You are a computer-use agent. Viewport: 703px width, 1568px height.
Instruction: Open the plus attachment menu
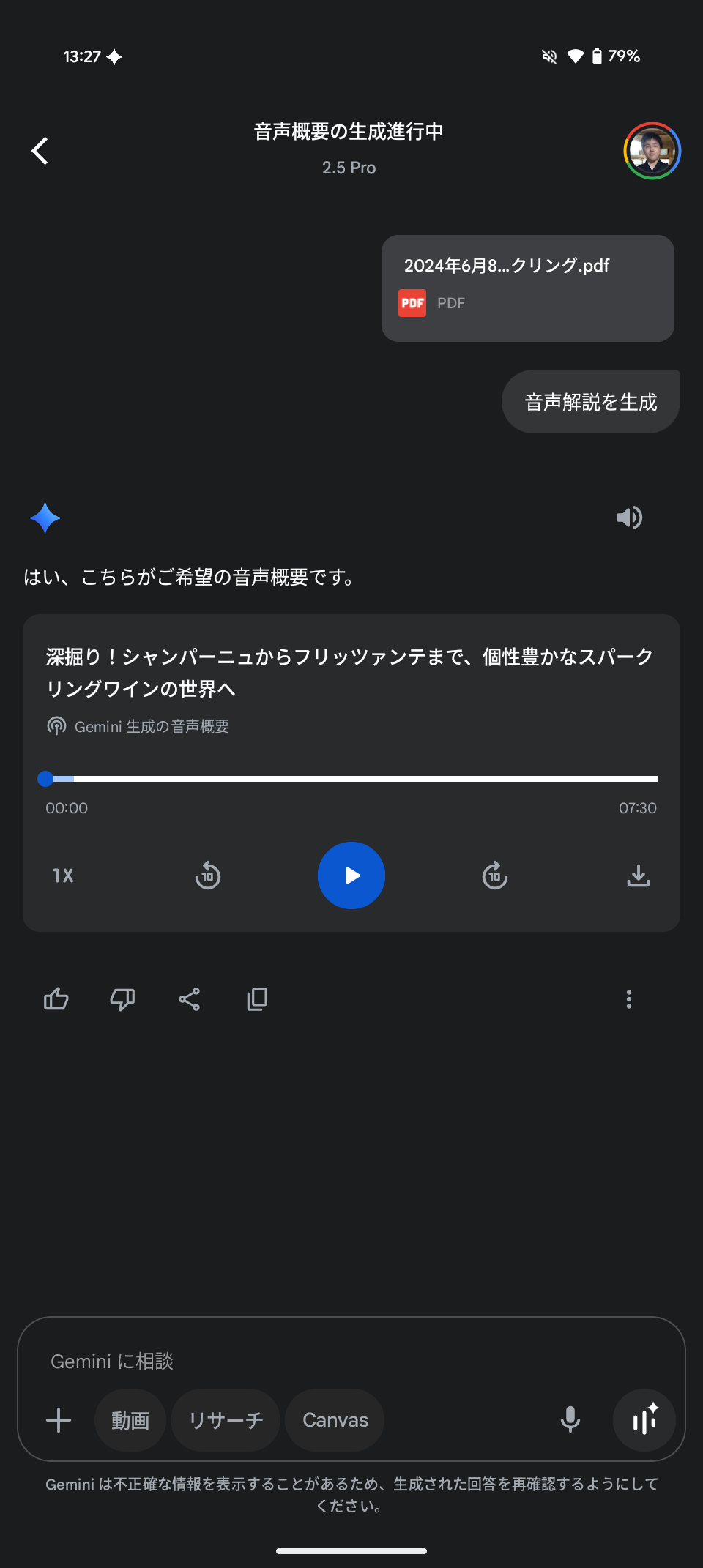click(x=59, y=1420)
